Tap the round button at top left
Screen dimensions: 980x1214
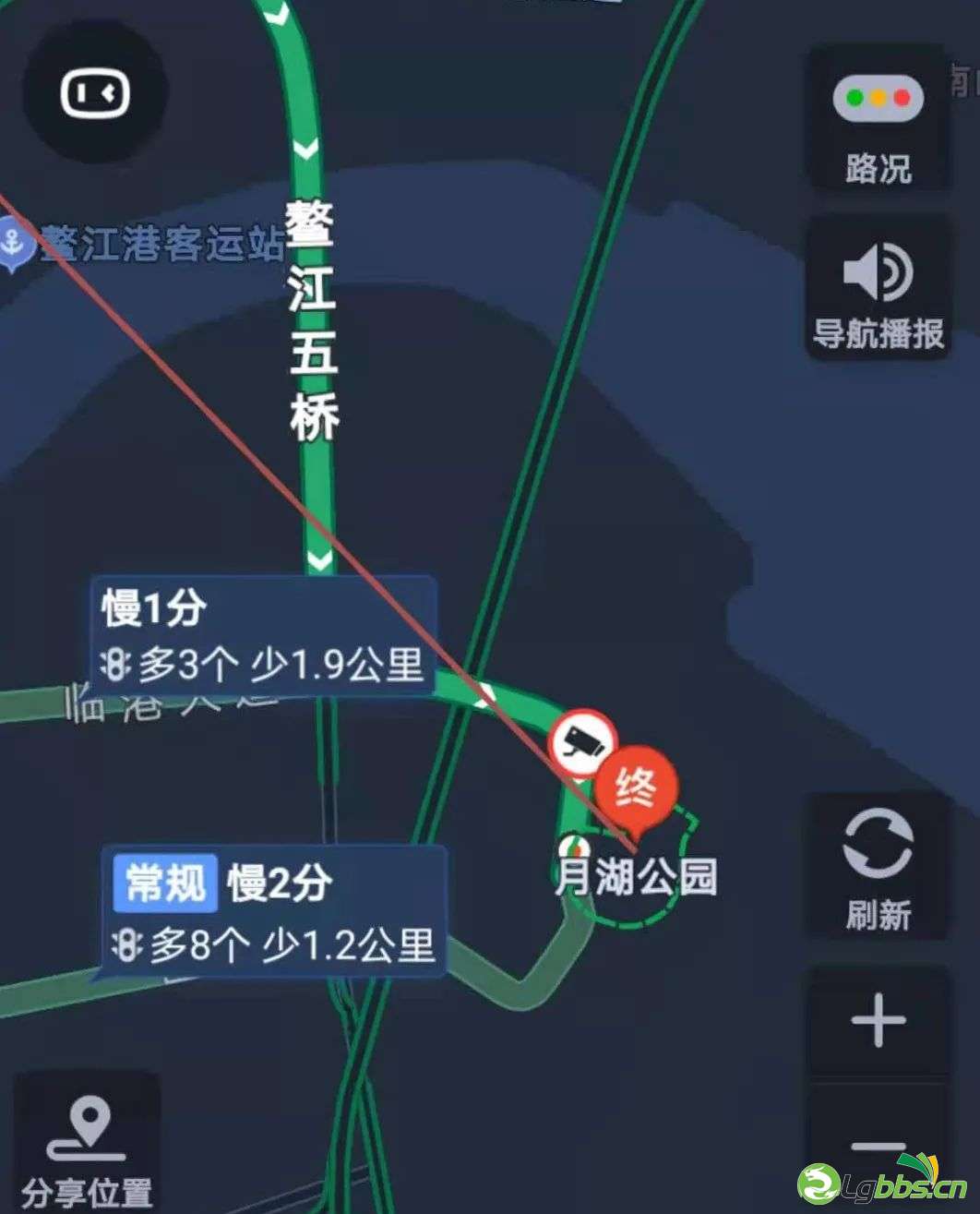95,93
